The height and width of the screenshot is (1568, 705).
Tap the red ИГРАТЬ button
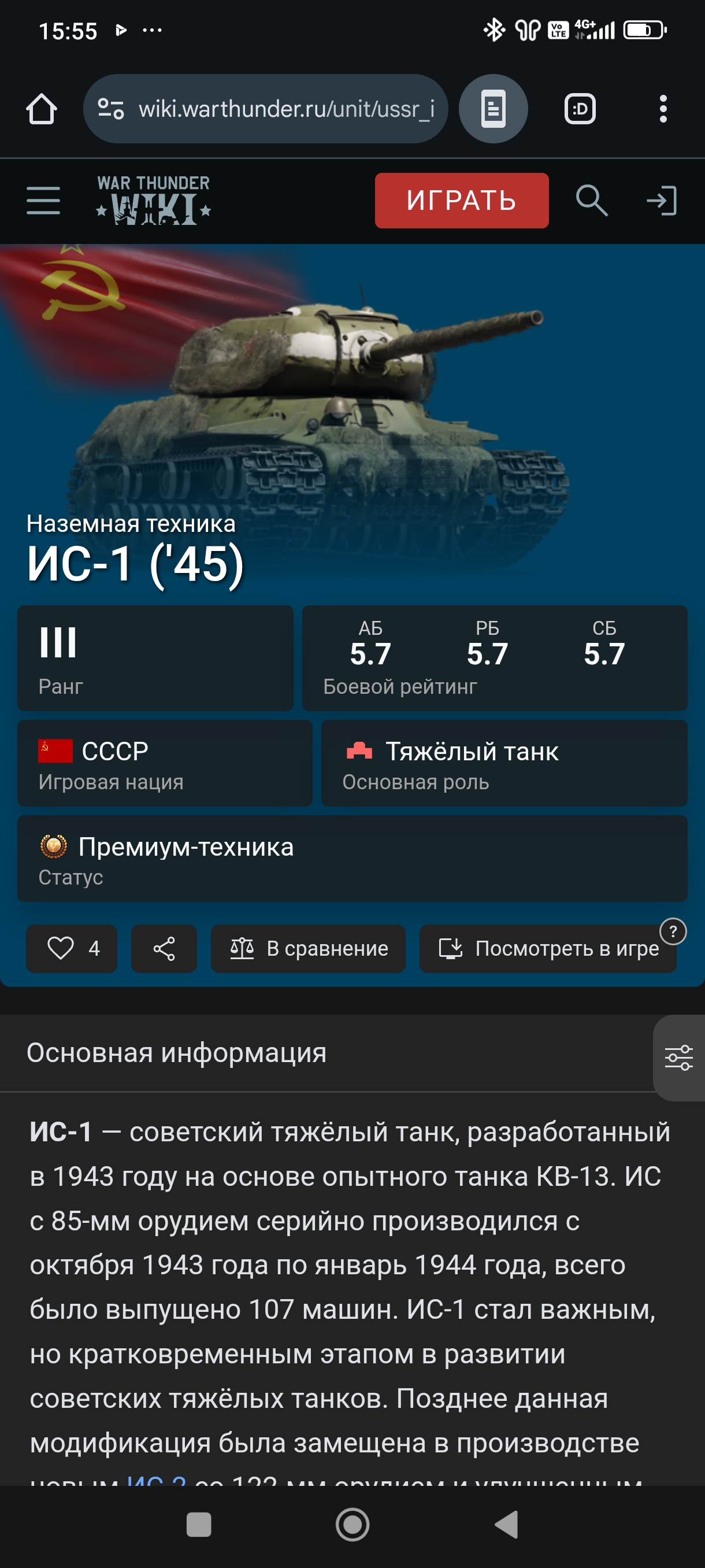(x=462, y=200)
